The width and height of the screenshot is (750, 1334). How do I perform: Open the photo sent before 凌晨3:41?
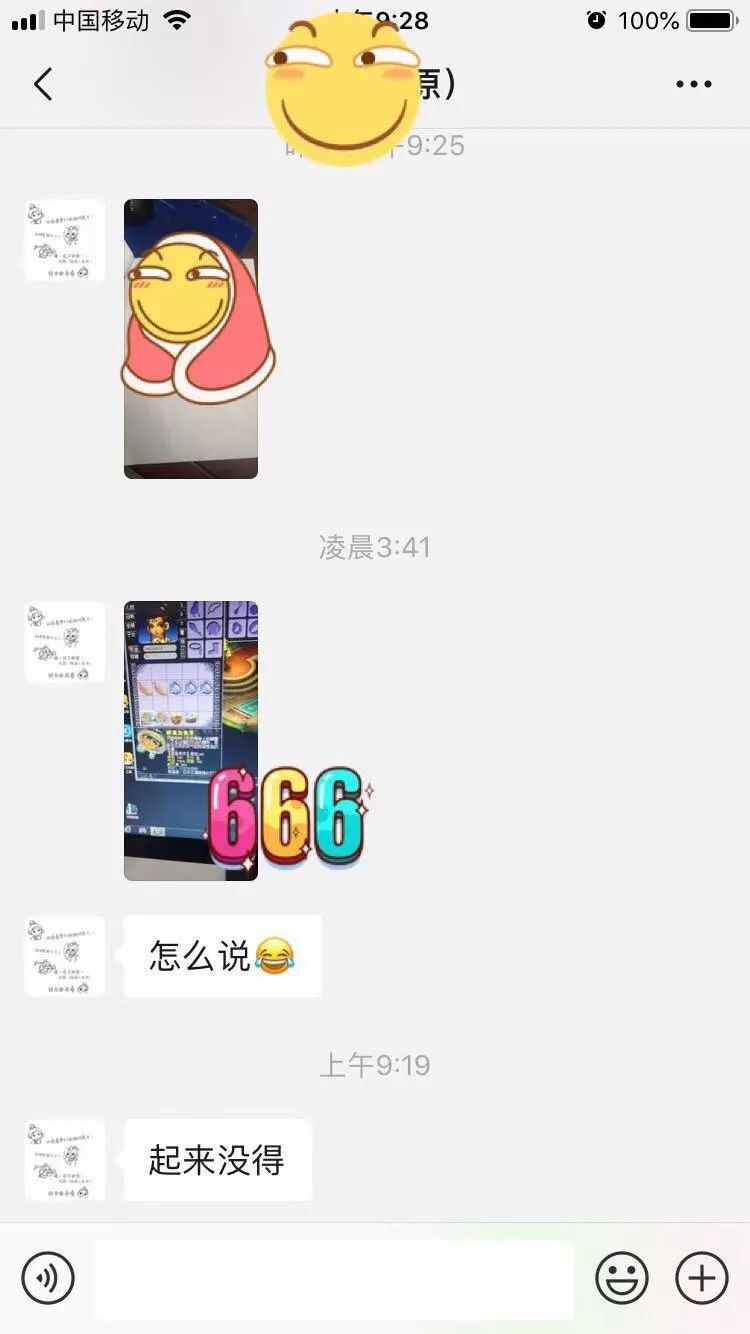click(x=191, y=339)
